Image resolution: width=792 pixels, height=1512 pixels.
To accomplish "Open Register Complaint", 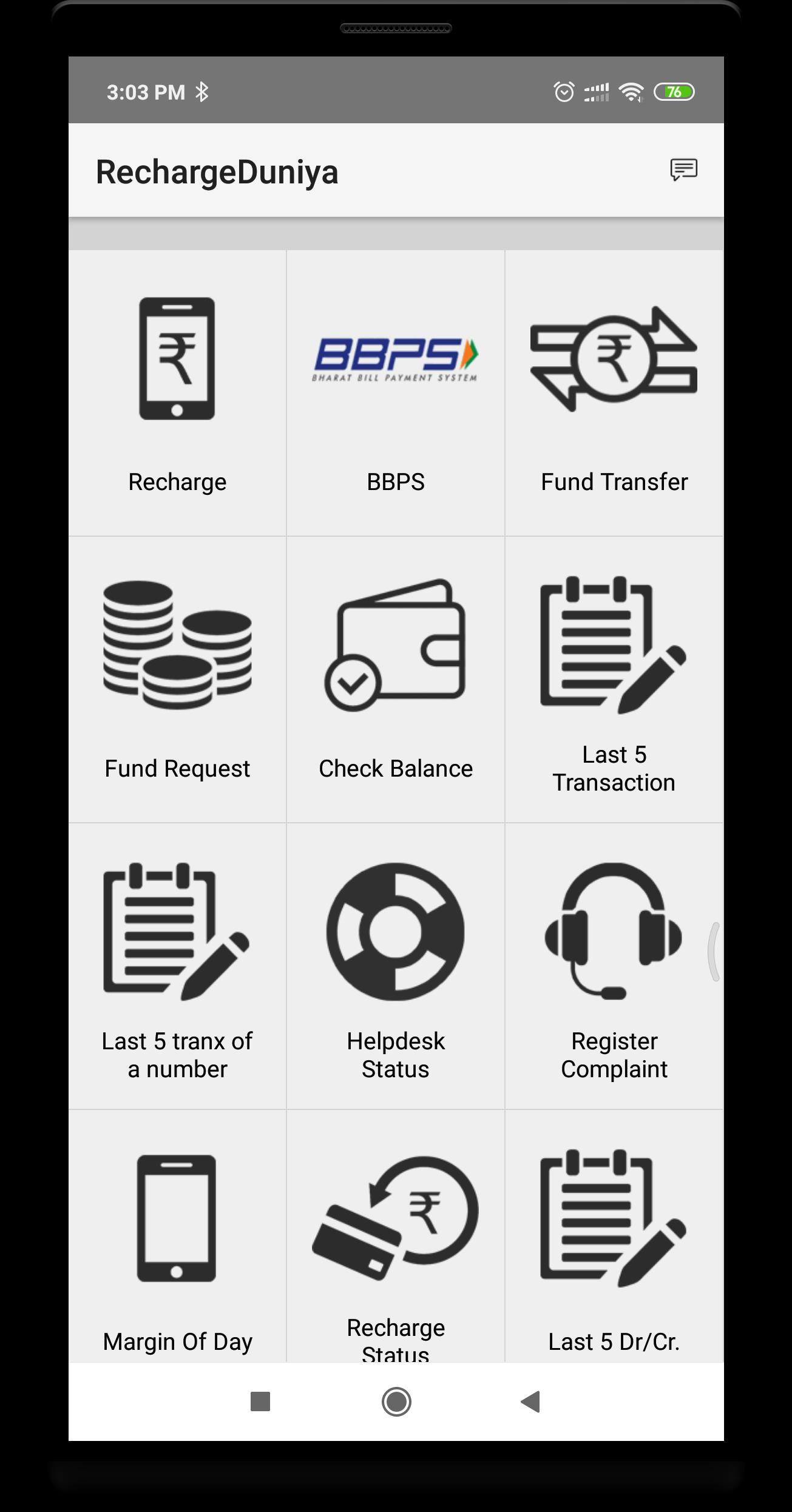I will [x=614, y=965].
